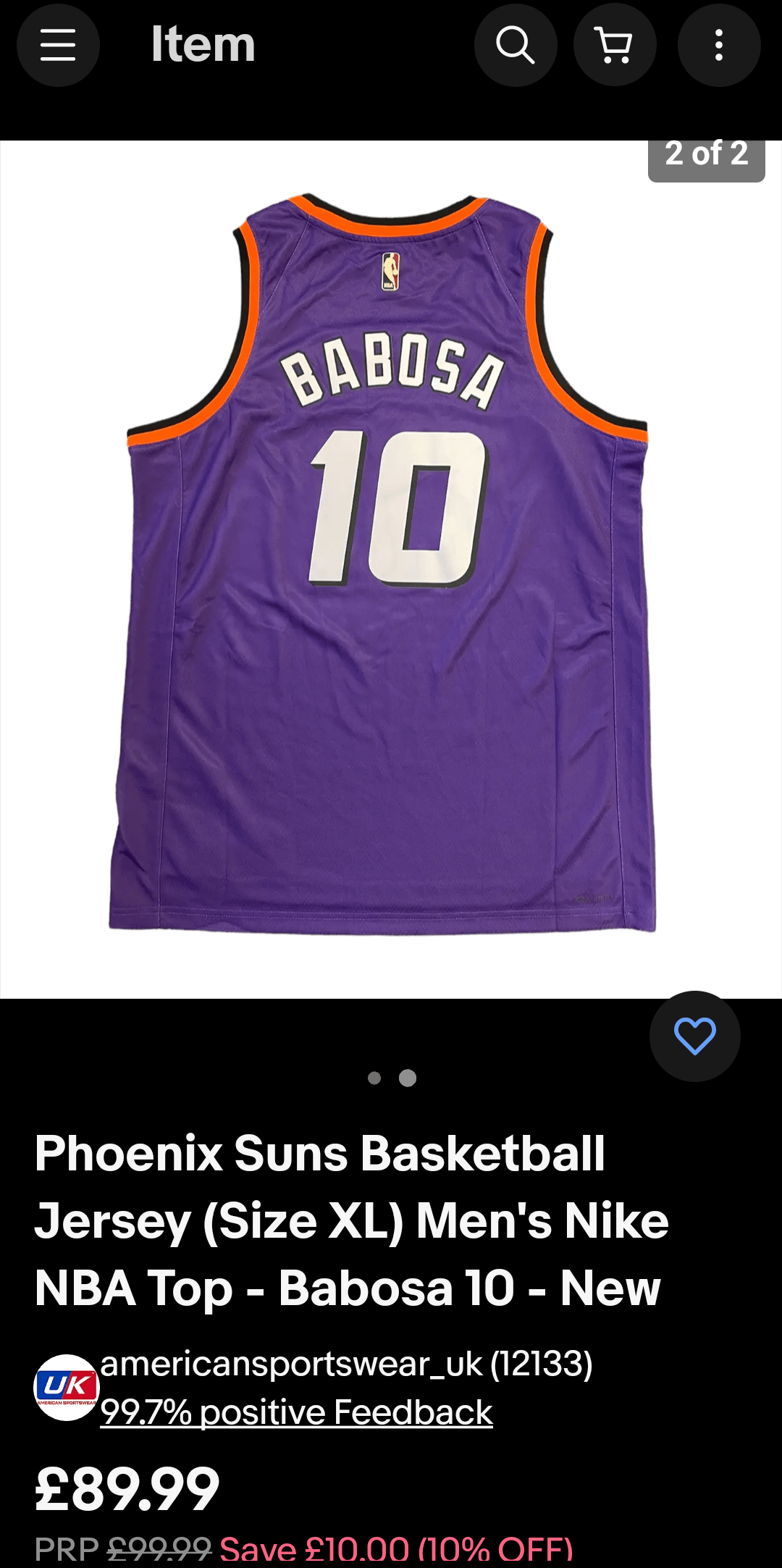Open the three-dot overflow menu

[x=718, y=45]
